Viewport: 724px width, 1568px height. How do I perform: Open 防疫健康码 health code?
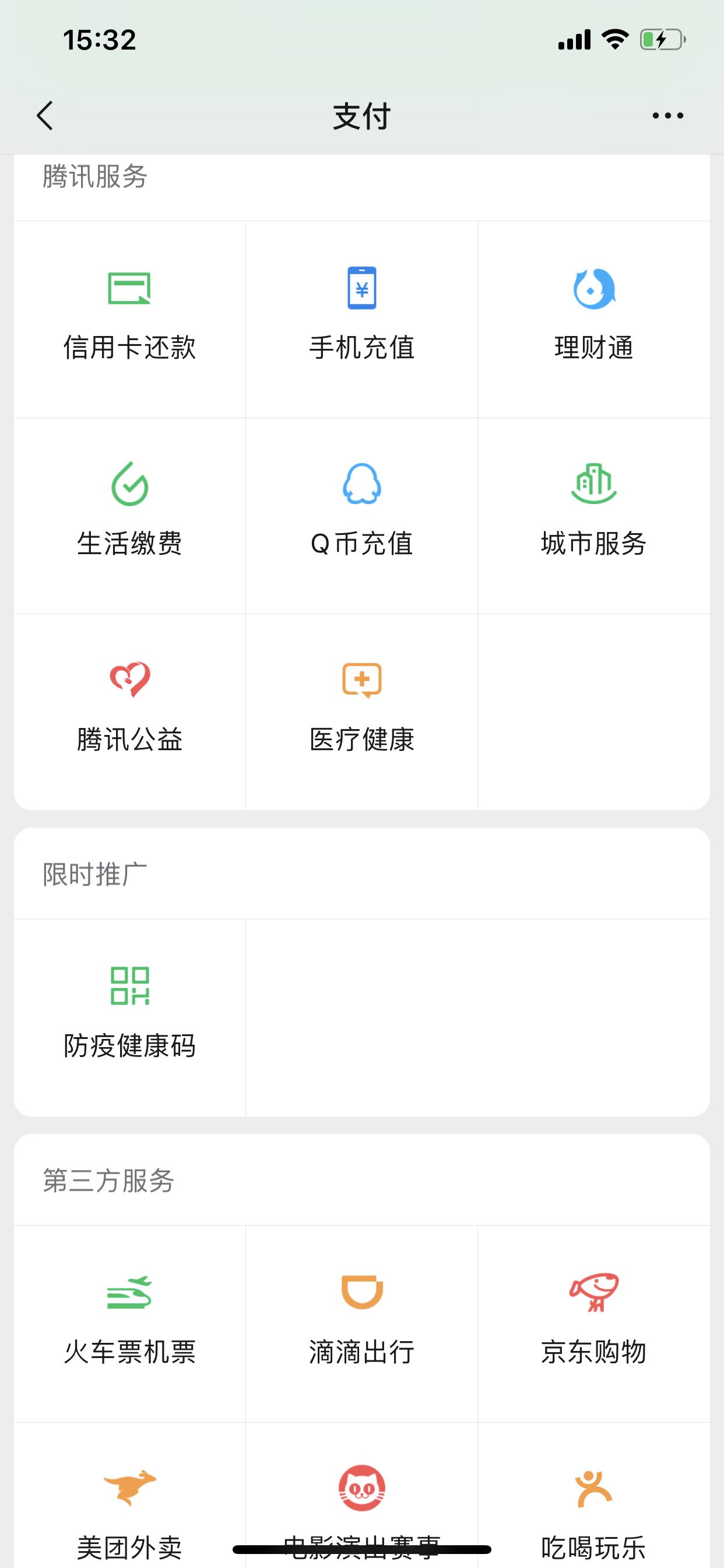(x=129, y=1017)
